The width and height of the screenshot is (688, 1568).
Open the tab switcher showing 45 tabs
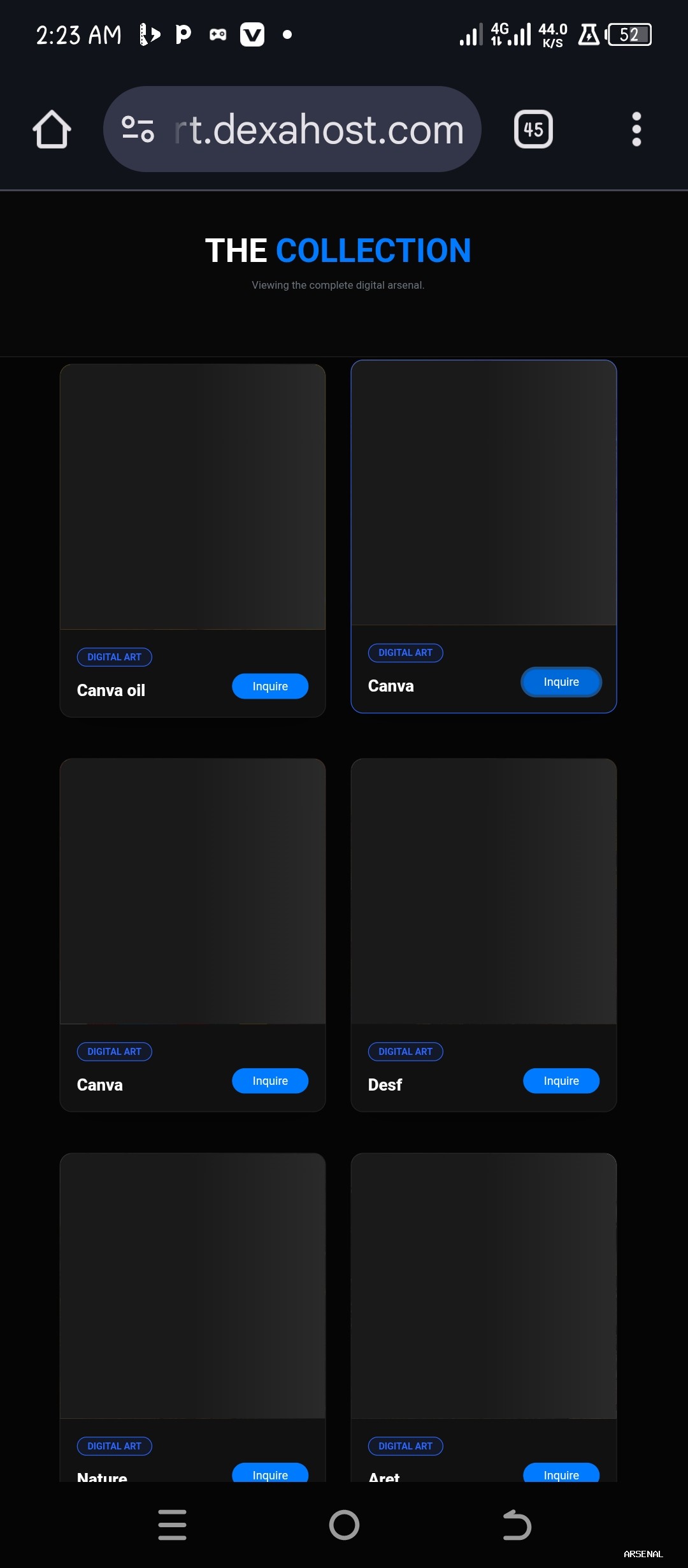pyautogui.click(x=533, y=129)
